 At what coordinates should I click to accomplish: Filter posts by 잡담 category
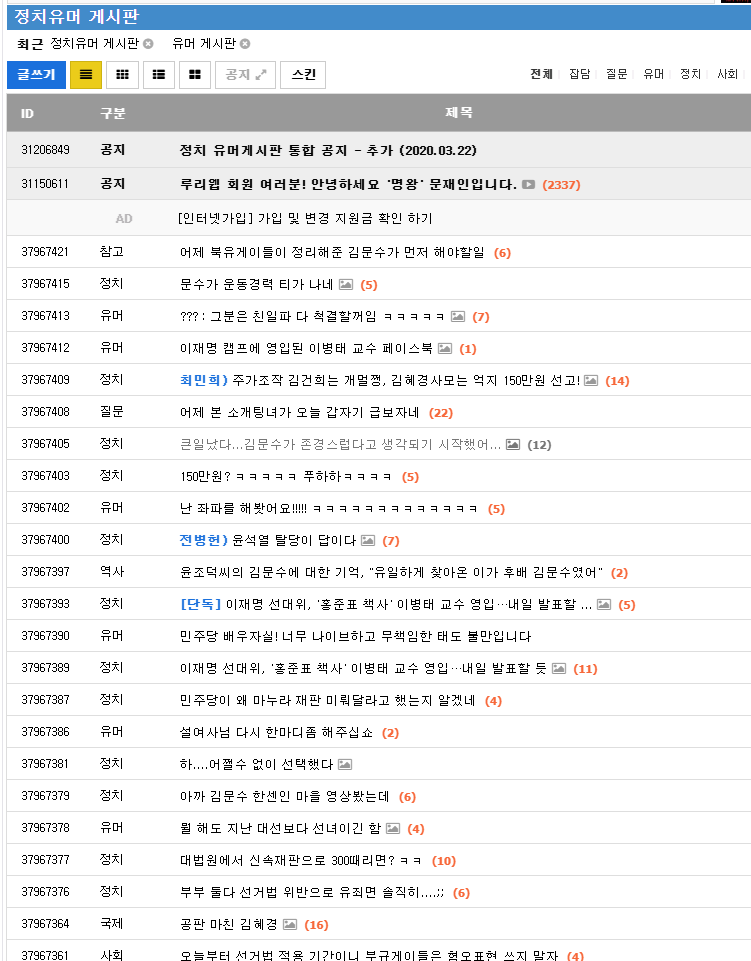[579, 74]
